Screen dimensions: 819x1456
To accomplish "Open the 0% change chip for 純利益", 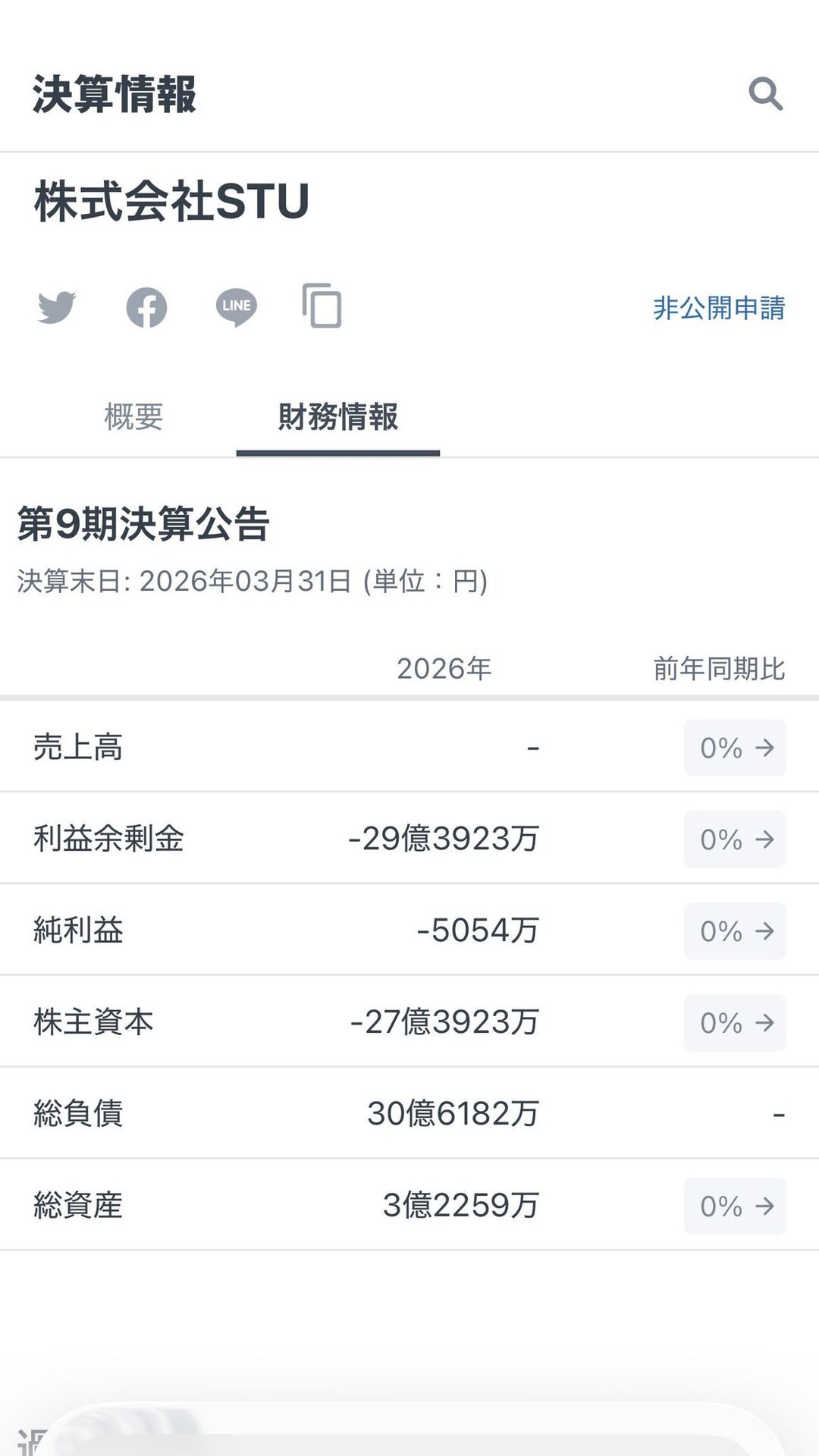I will pyautogui.click(x=735, y=931).
